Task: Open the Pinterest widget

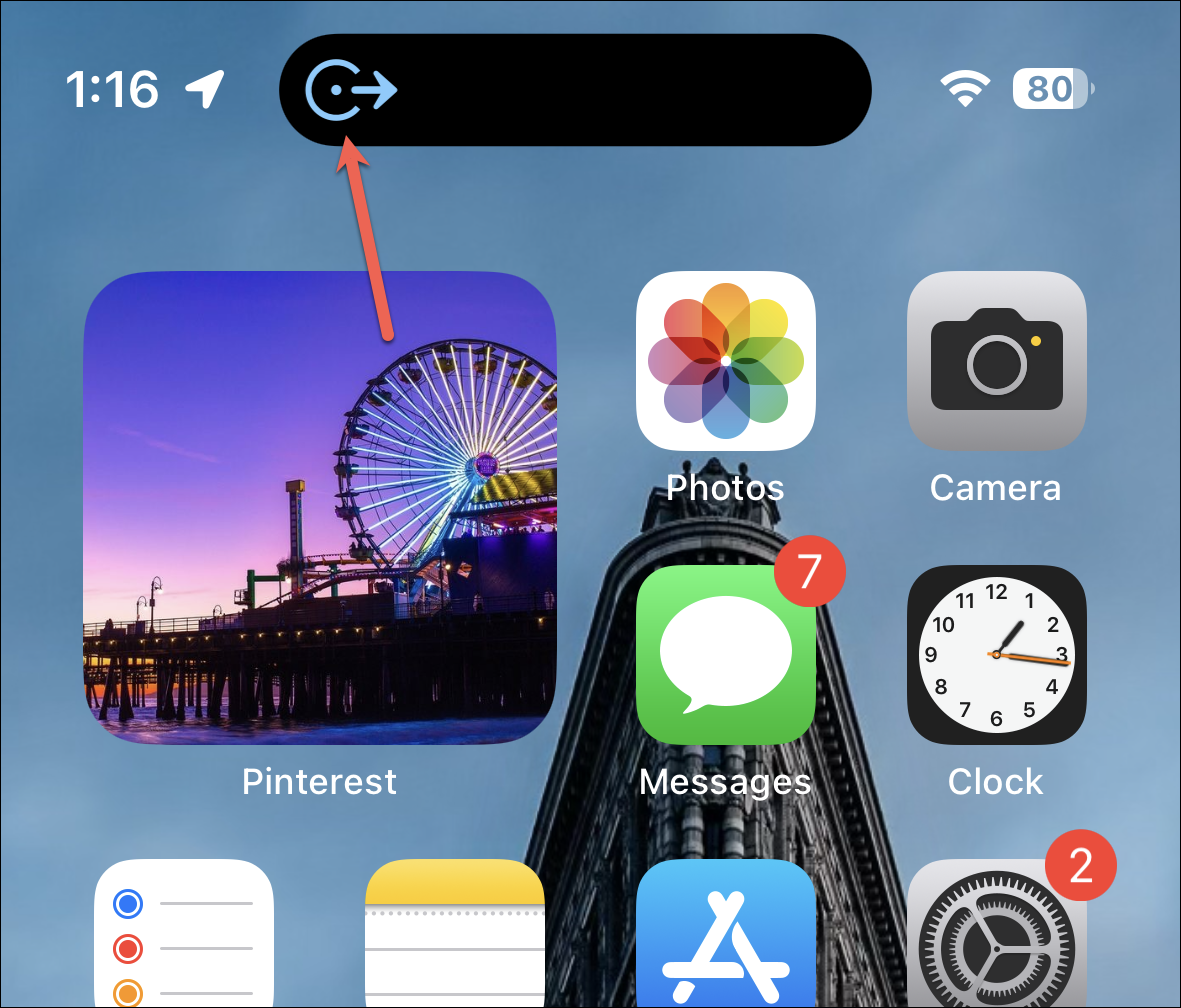Action: click(x=320, y=508)
